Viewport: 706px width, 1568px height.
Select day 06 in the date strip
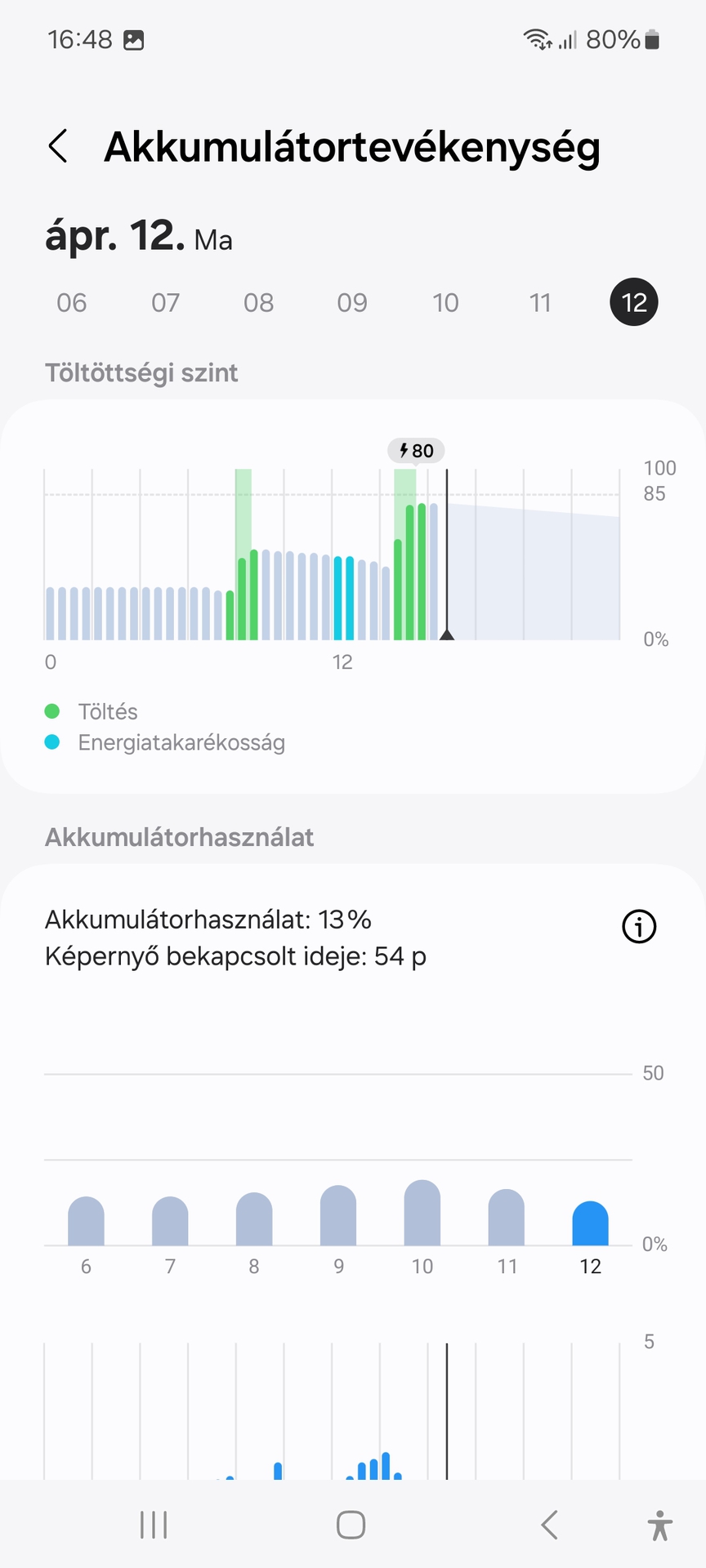[x=72, y=303]
